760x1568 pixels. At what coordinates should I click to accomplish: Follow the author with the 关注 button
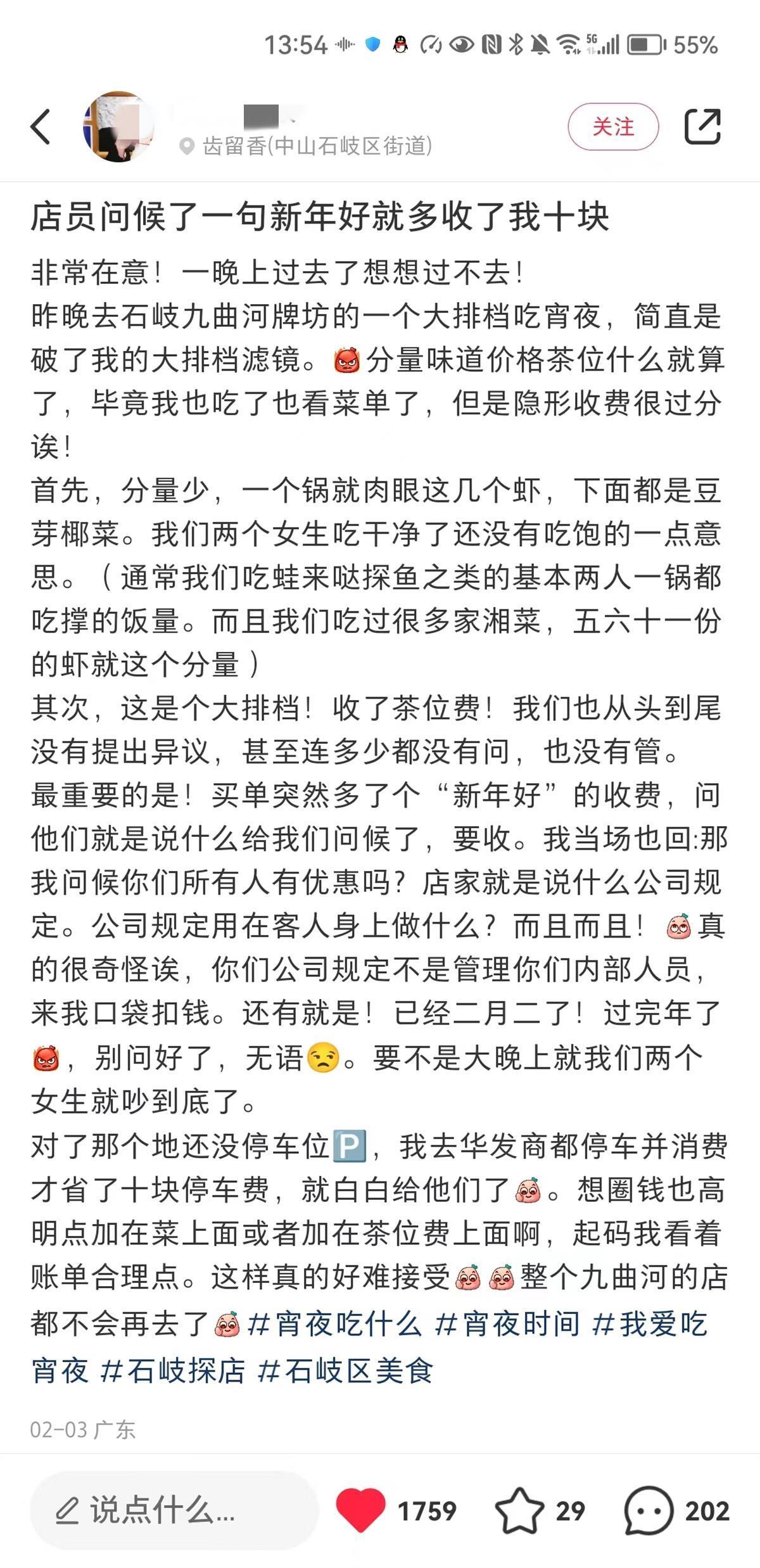point(613,127)
